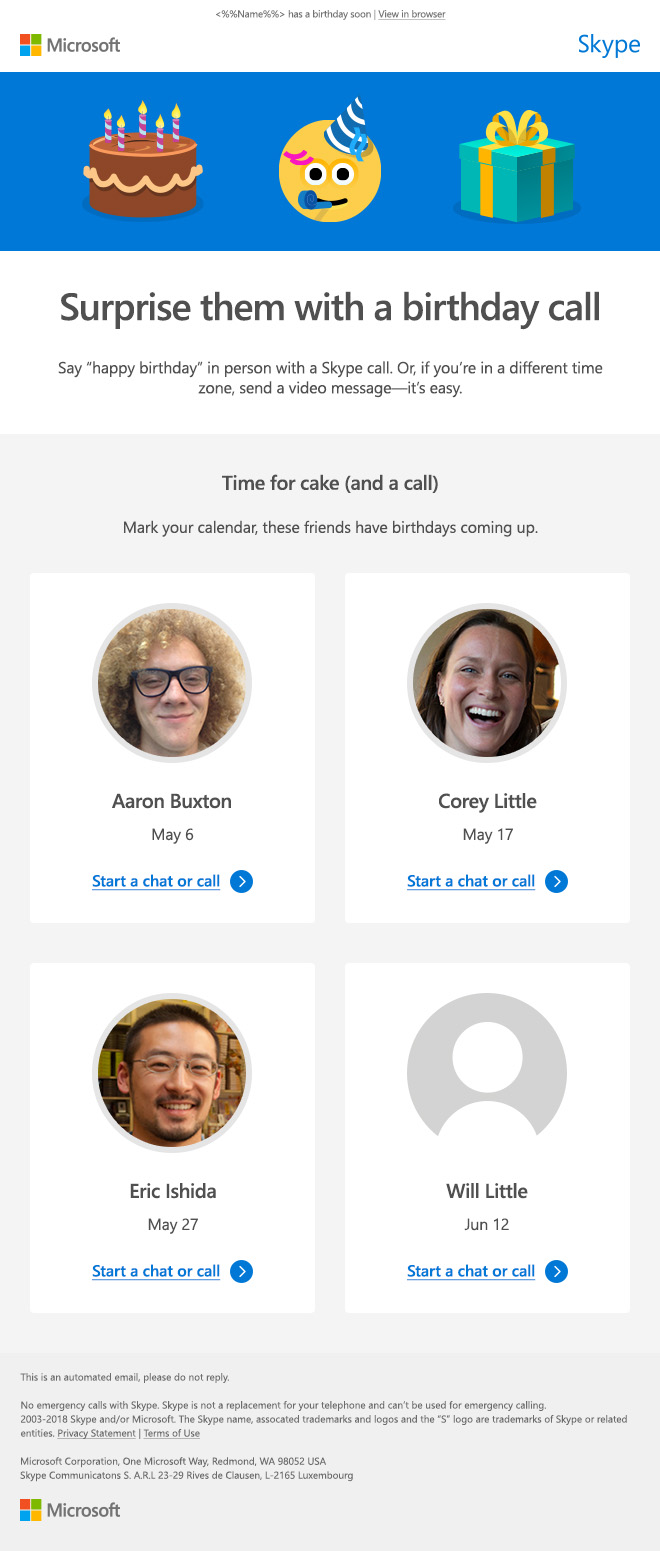Start a chat or call with Will Little

tap(471, 1271)
